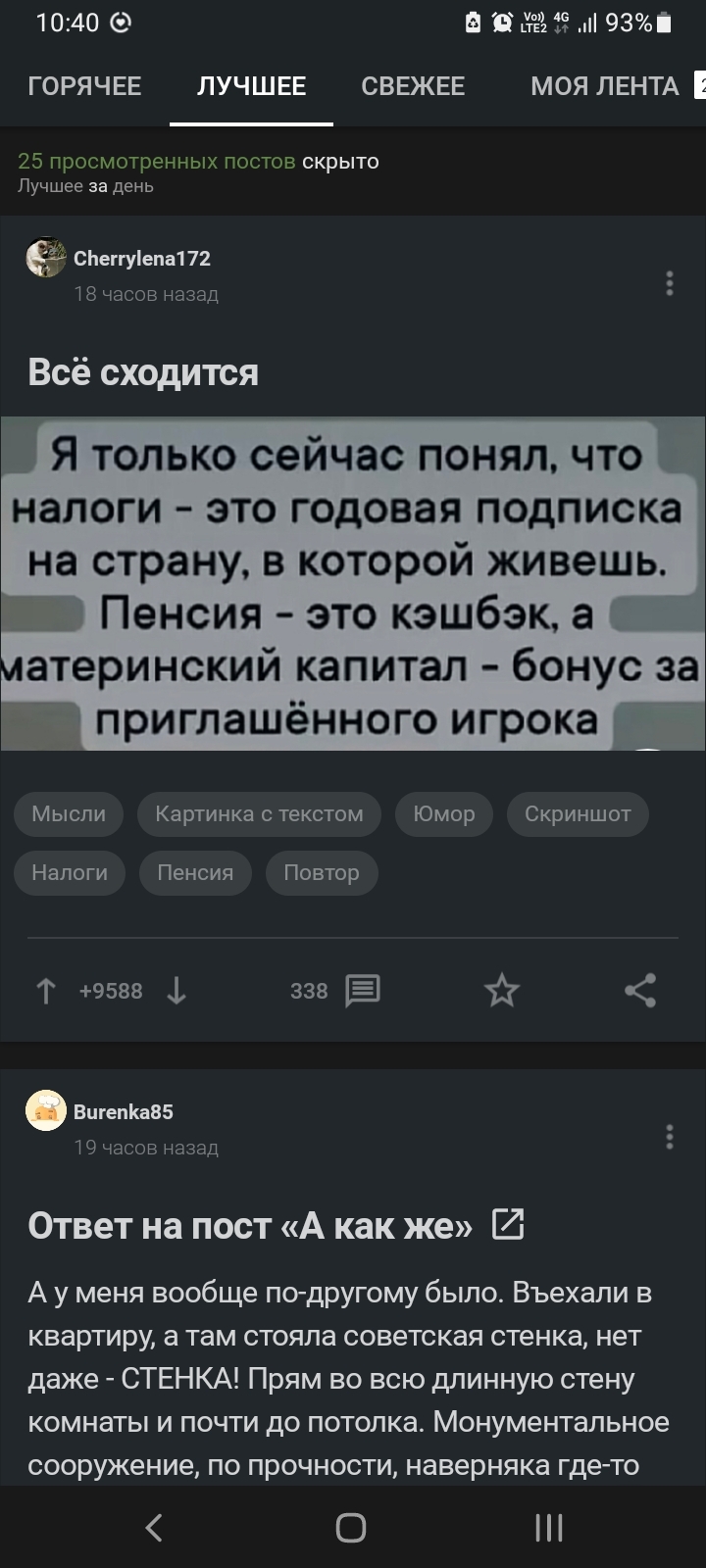Open Cherrylena172's profile
Screen dimensions: 706x1568
[x=142, y=259]
